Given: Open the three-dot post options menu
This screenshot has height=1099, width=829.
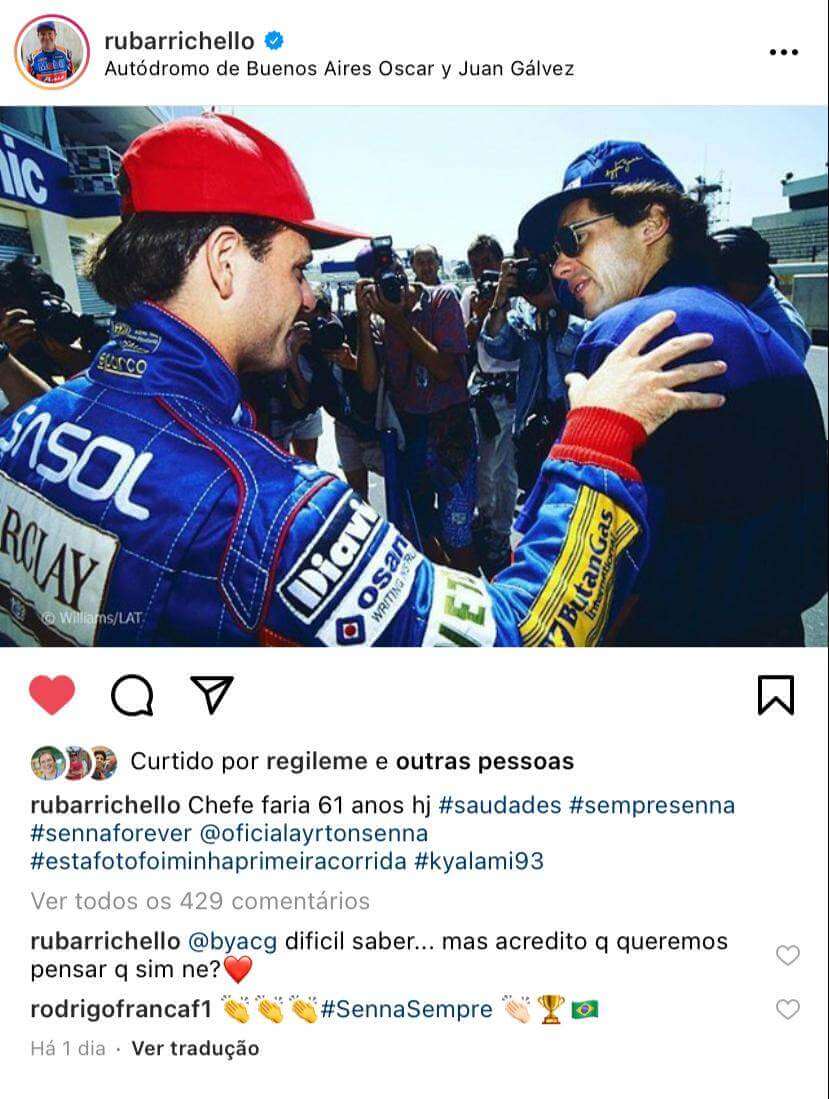Looking at the screenshot, I should pyautogui.click(x=783, y=53).
